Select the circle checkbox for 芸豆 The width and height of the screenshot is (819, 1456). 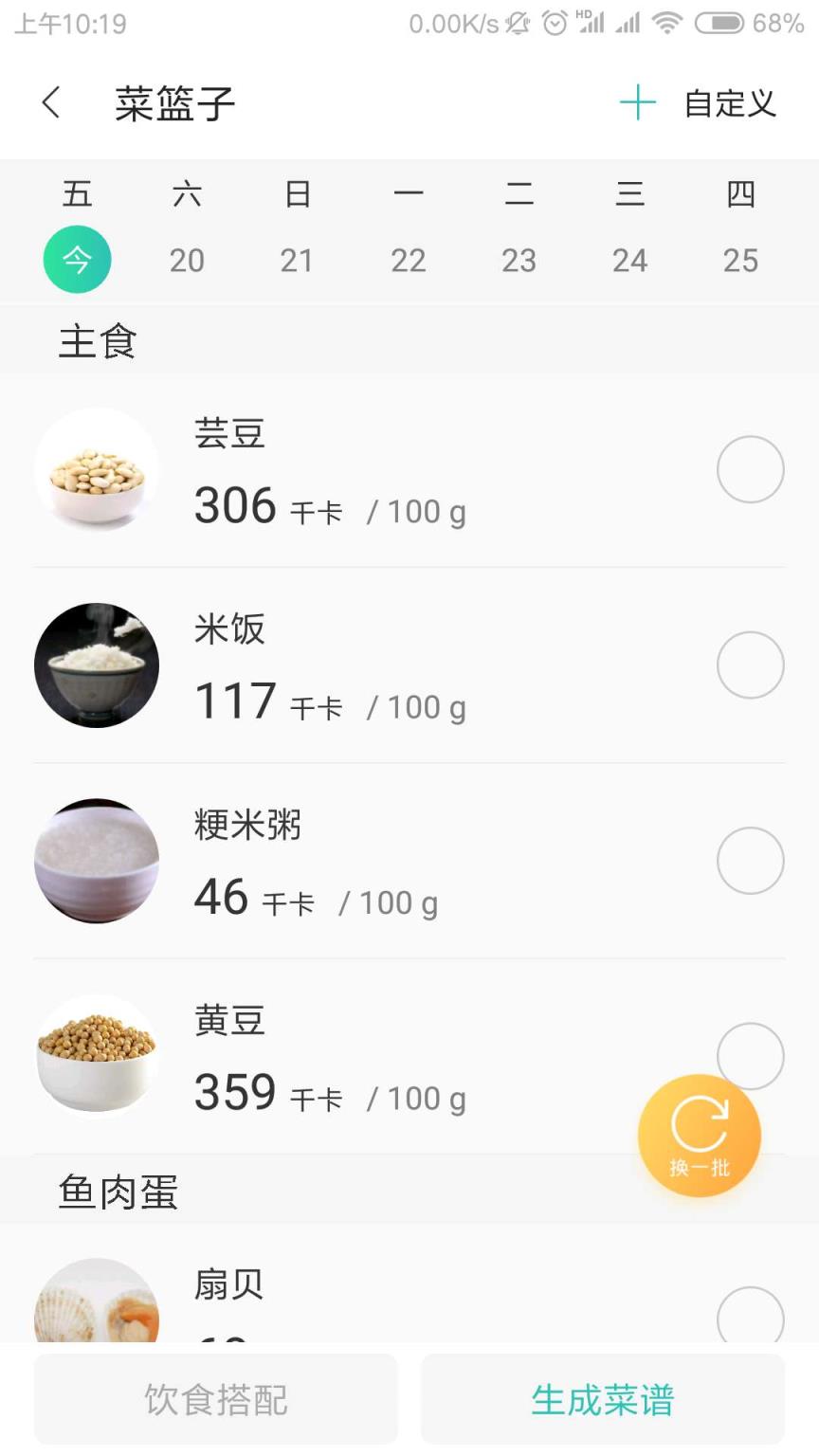click(x=751, y=470)
